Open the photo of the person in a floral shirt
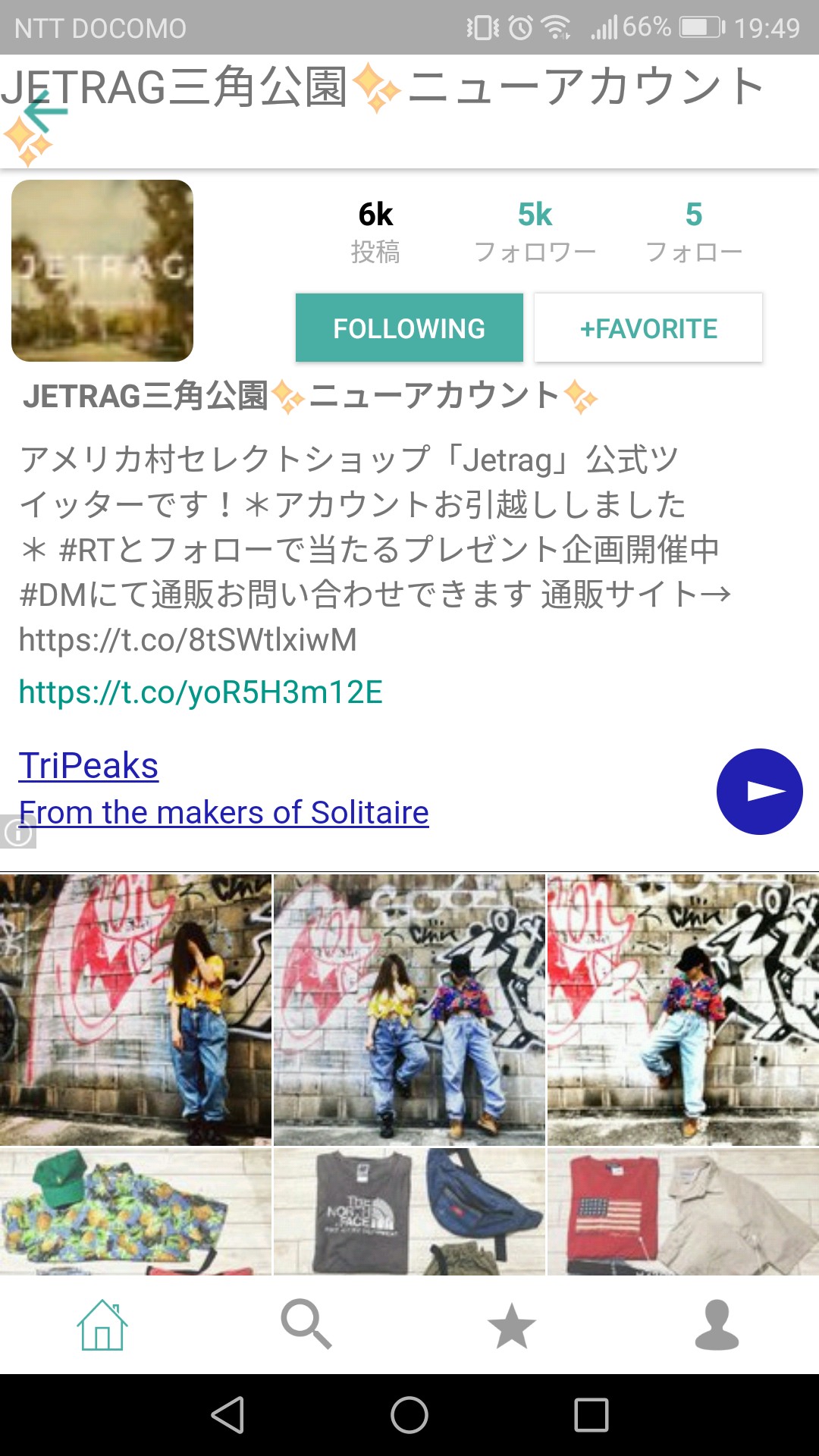The width and height of the screenshot is (819, 1456). pos(683,1009)
